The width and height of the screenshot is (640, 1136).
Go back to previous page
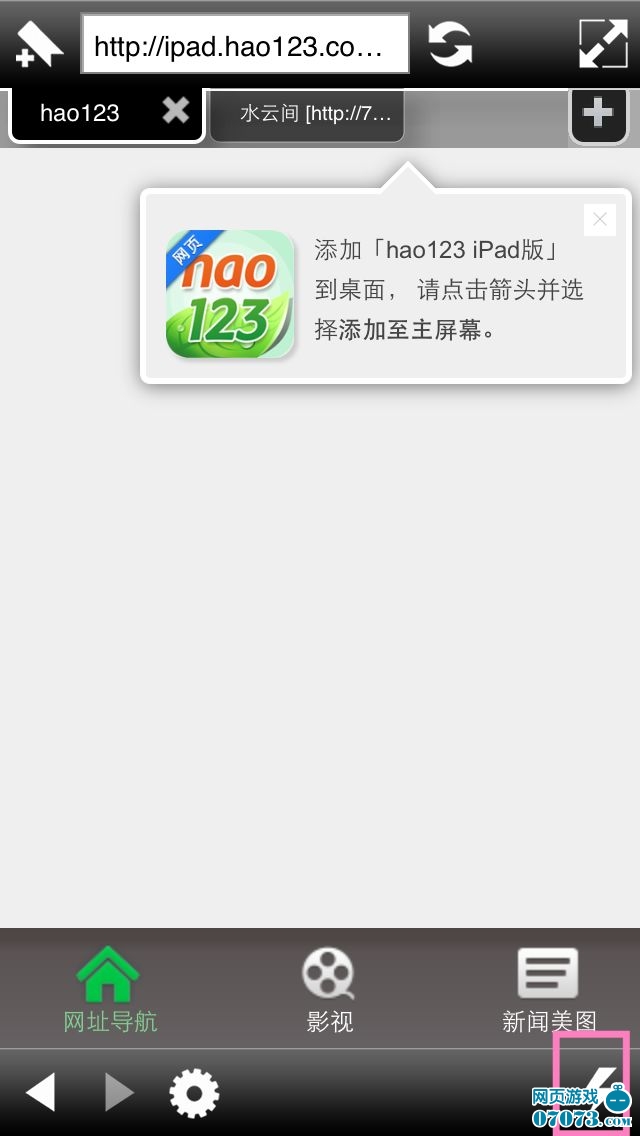tap(41, 1092)
